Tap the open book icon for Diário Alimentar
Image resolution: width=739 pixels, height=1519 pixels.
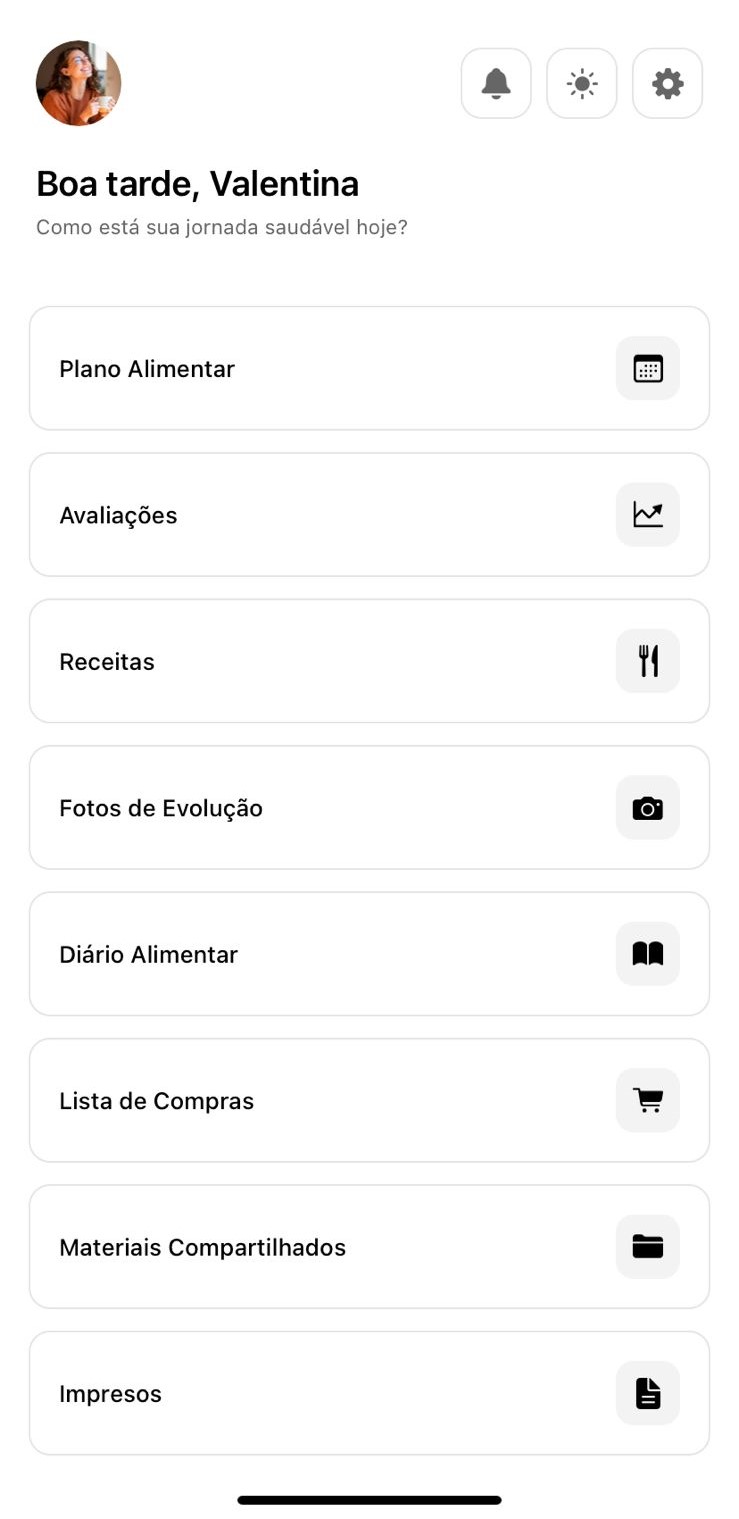(x=647, y=953)
